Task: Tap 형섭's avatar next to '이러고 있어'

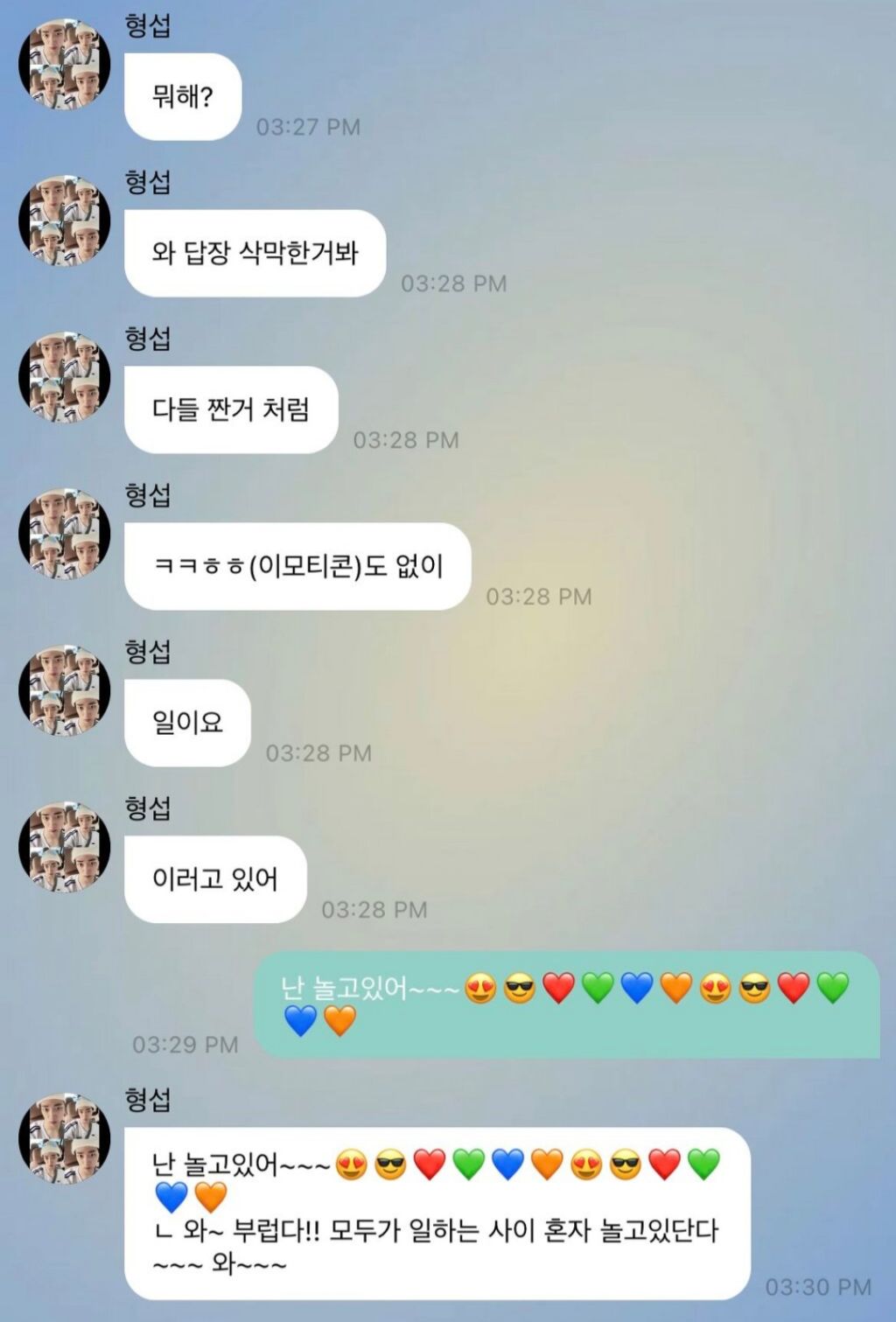Action: coord(65,848)
